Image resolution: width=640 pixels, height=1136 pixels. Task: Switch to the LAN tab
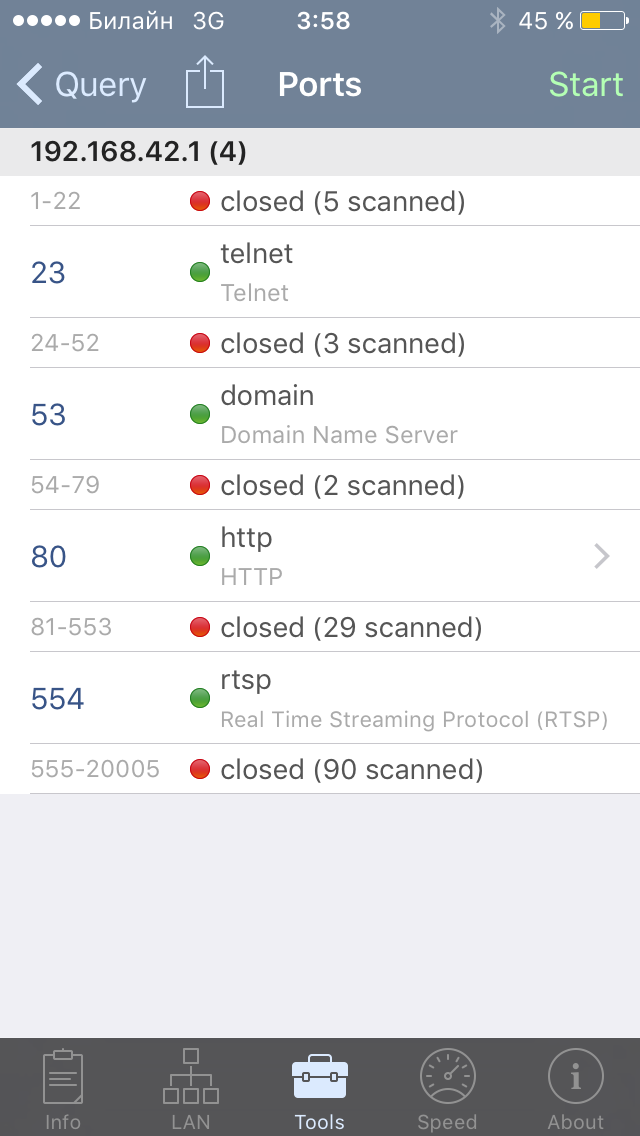tap(190, 1090)
